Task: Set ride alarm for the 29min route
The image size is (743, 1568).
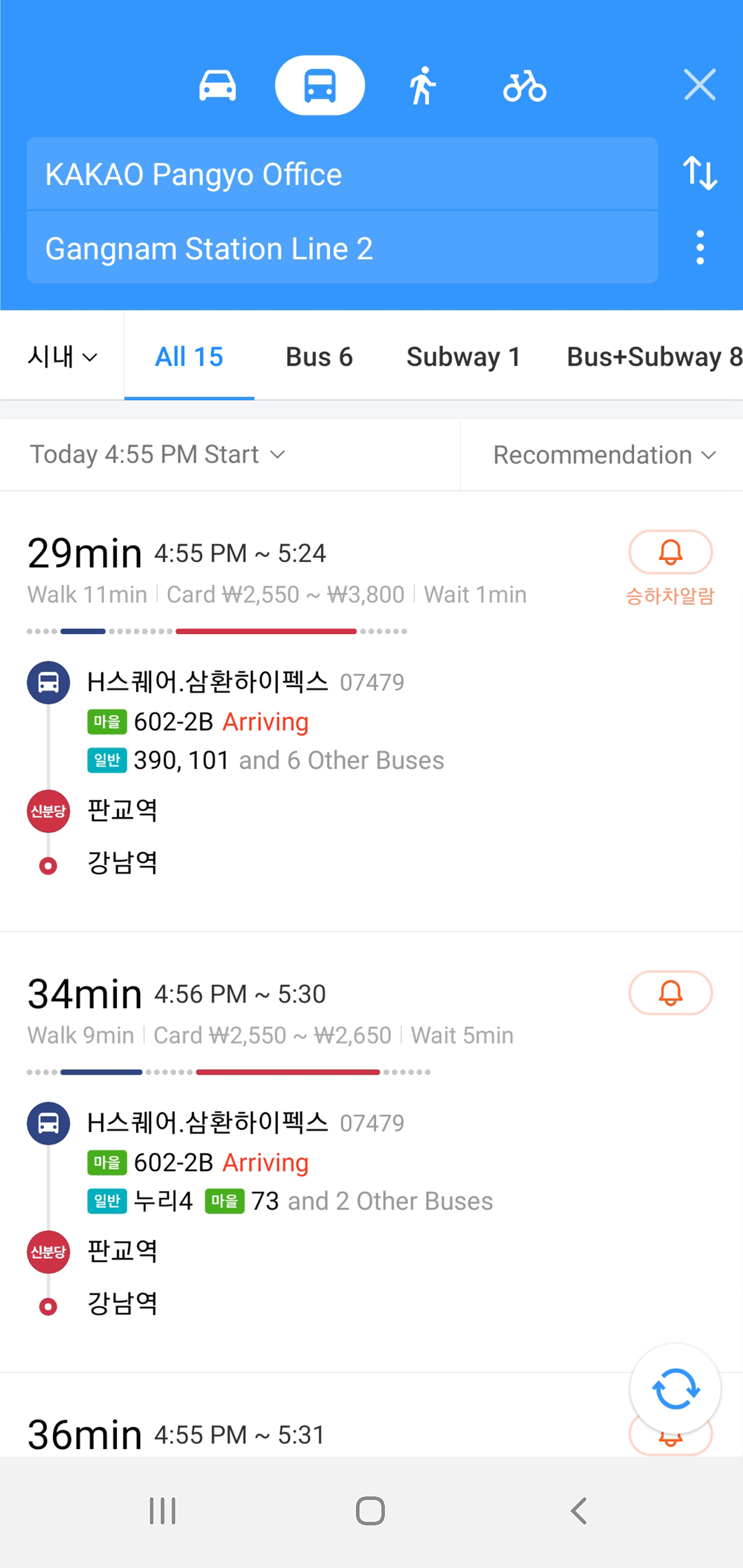Action: point(670,552)
